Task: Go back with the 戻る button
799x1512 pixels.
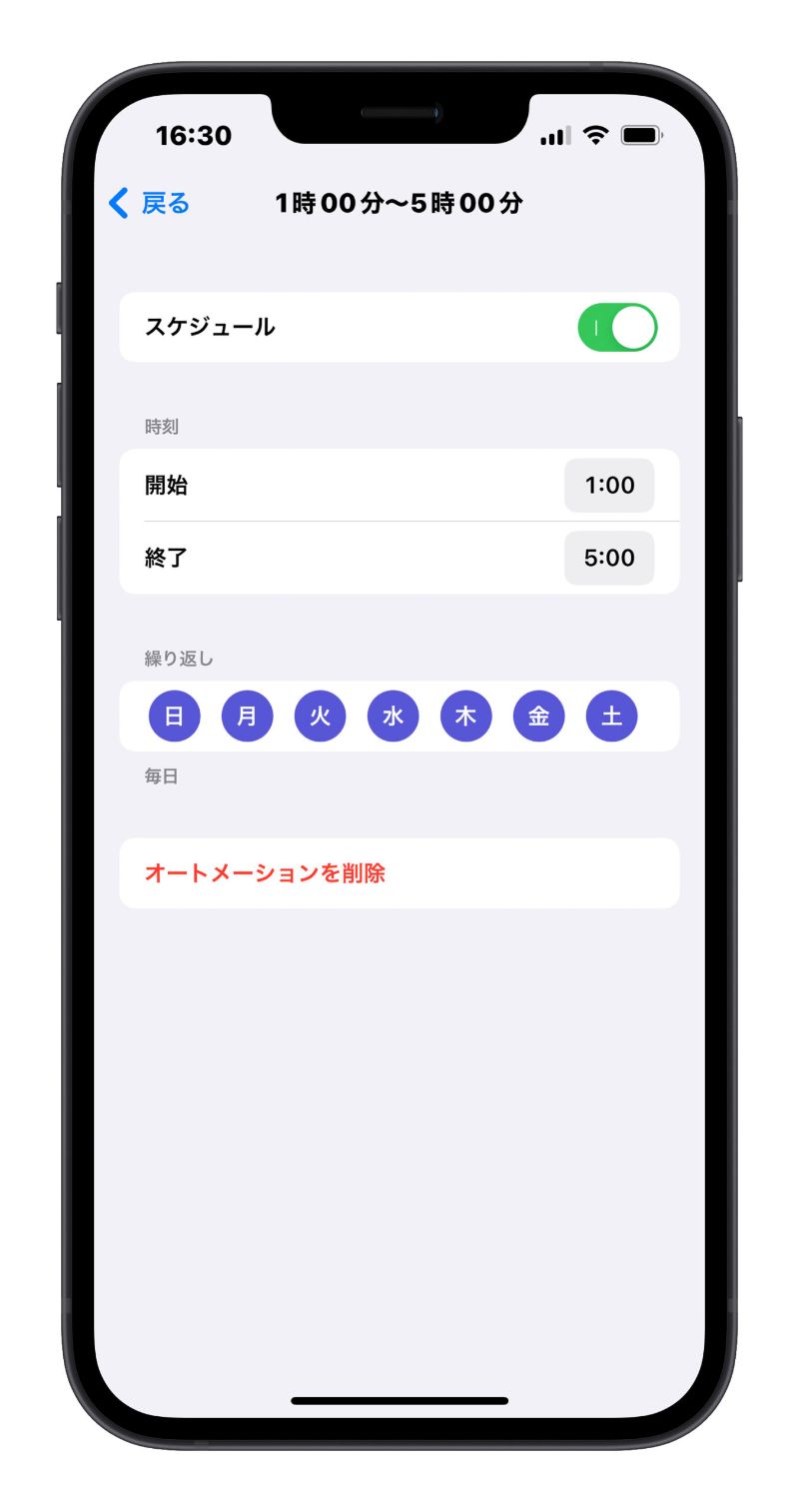Action: pyautogui.click(x=150, y=204)
